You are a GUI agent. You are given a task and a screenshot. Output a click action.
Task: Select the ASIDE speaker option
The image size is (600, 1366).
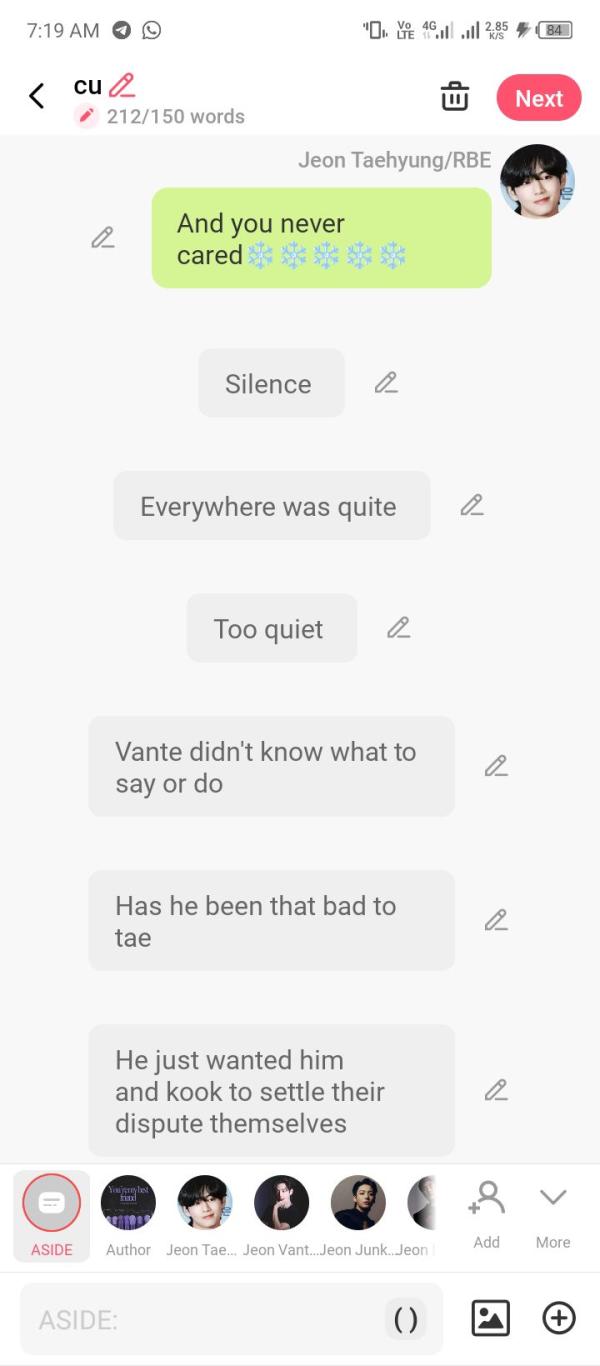point(51,1214)
